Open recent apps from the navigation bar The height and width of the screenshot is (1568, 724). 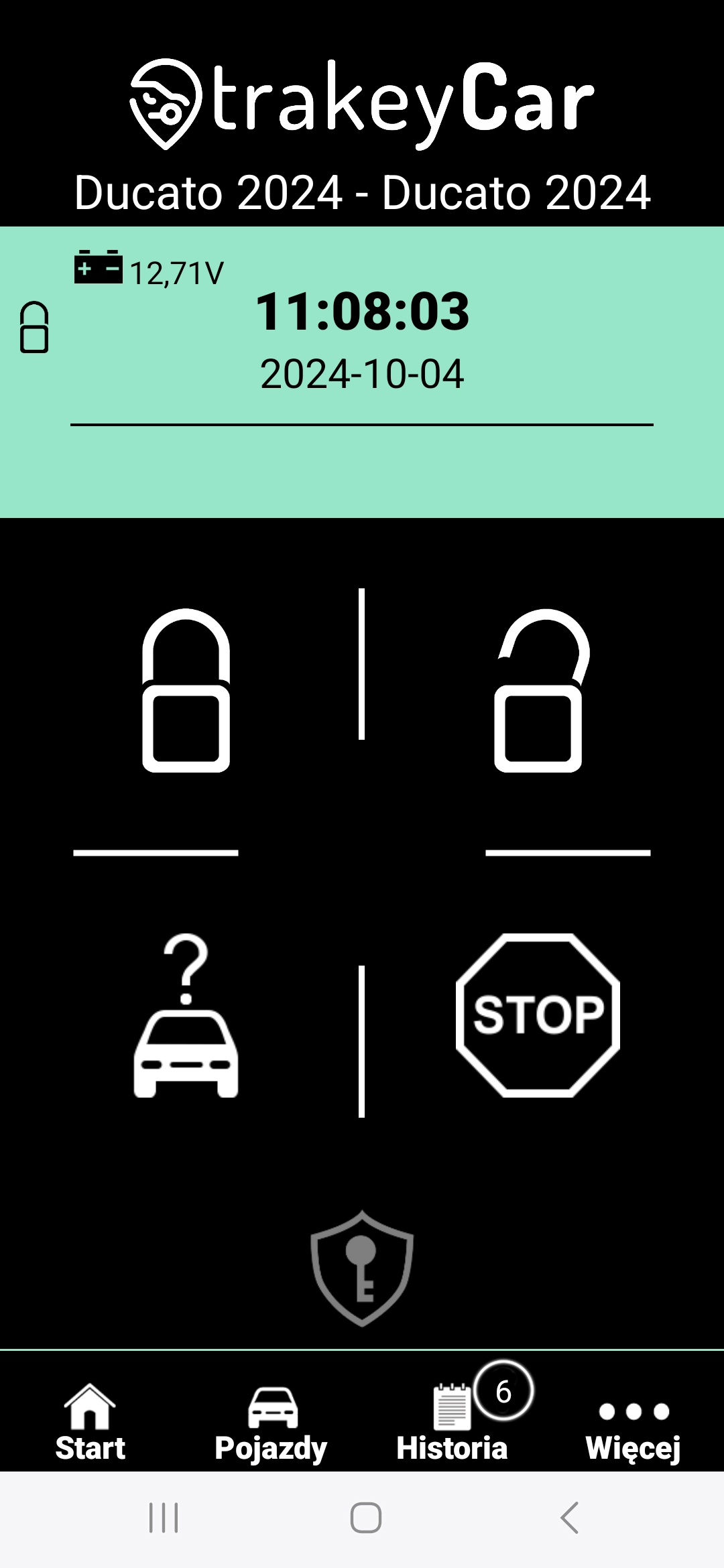pos(164,1518)
